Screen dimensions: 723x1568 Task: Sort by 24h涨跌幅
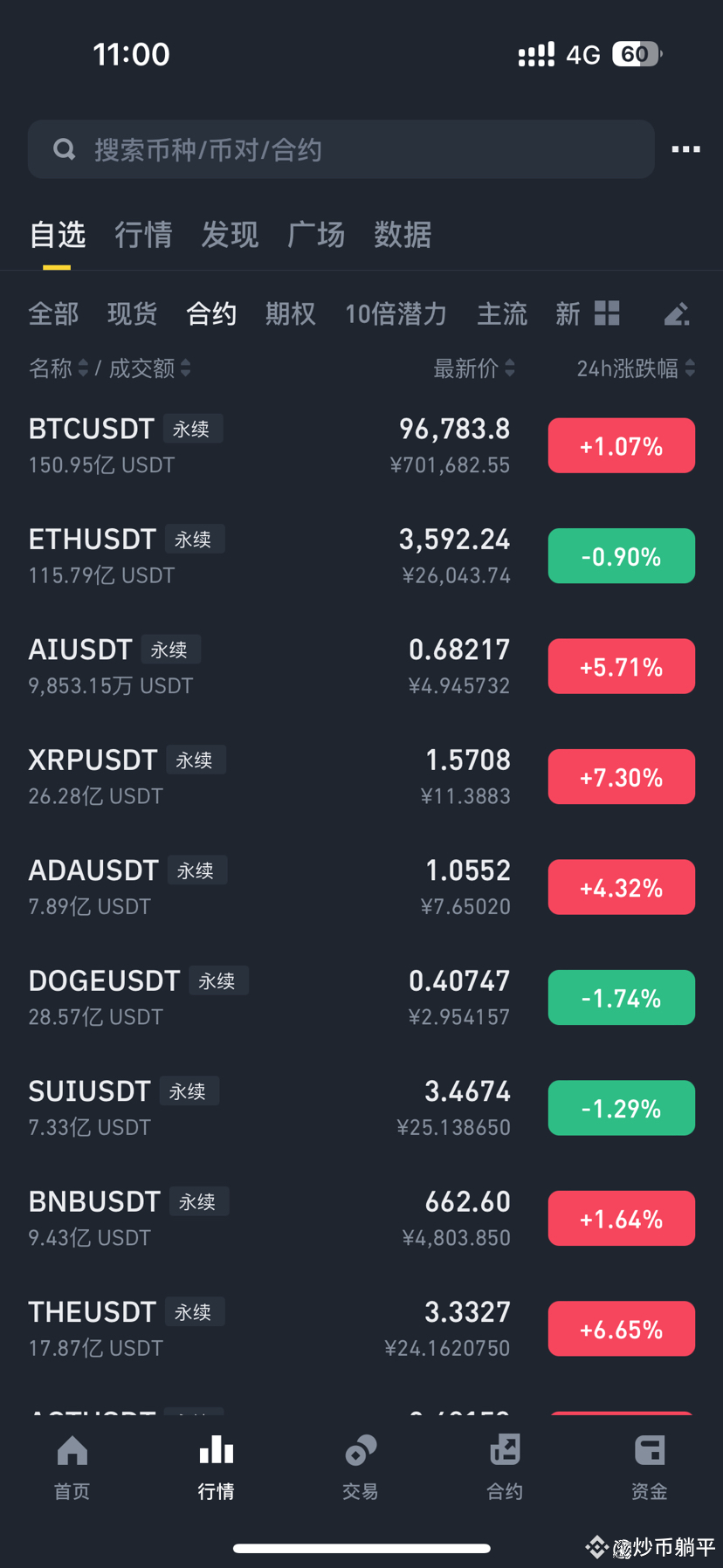[x=636, y=368]
